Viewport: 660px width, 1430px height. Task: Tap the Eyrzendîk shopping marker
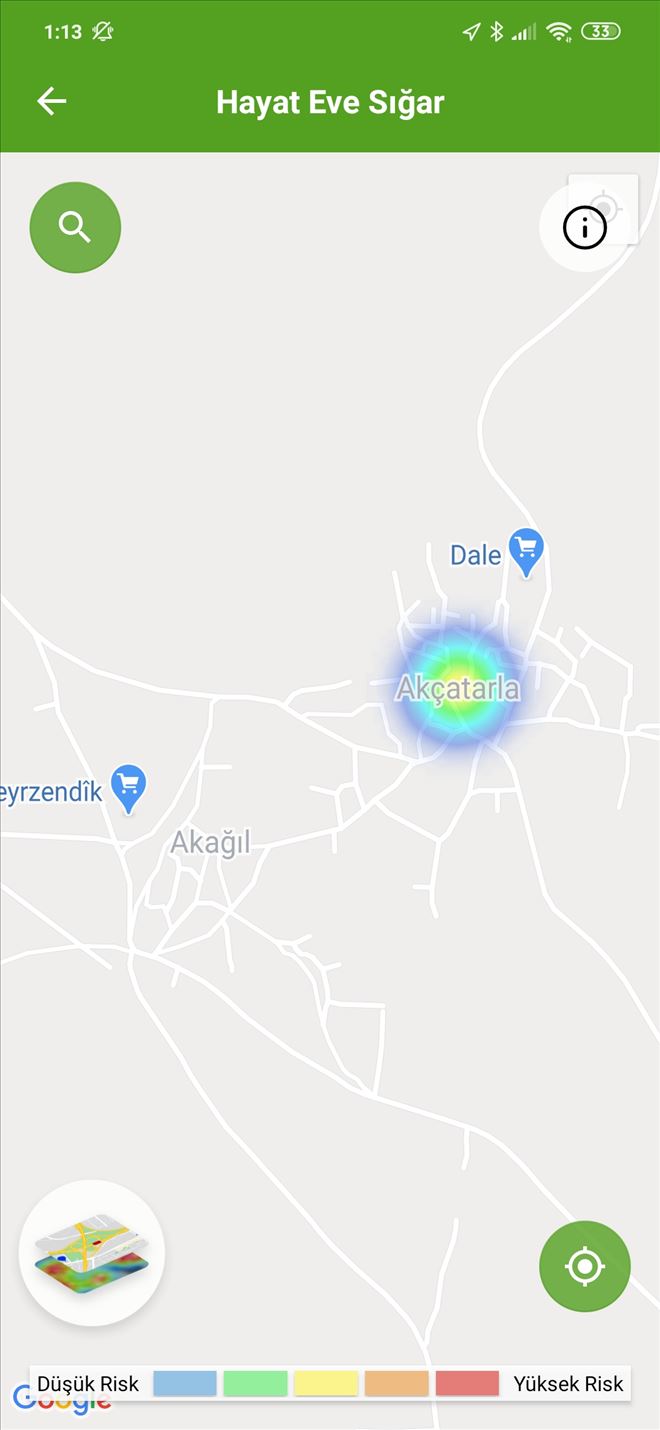point(128,786)
